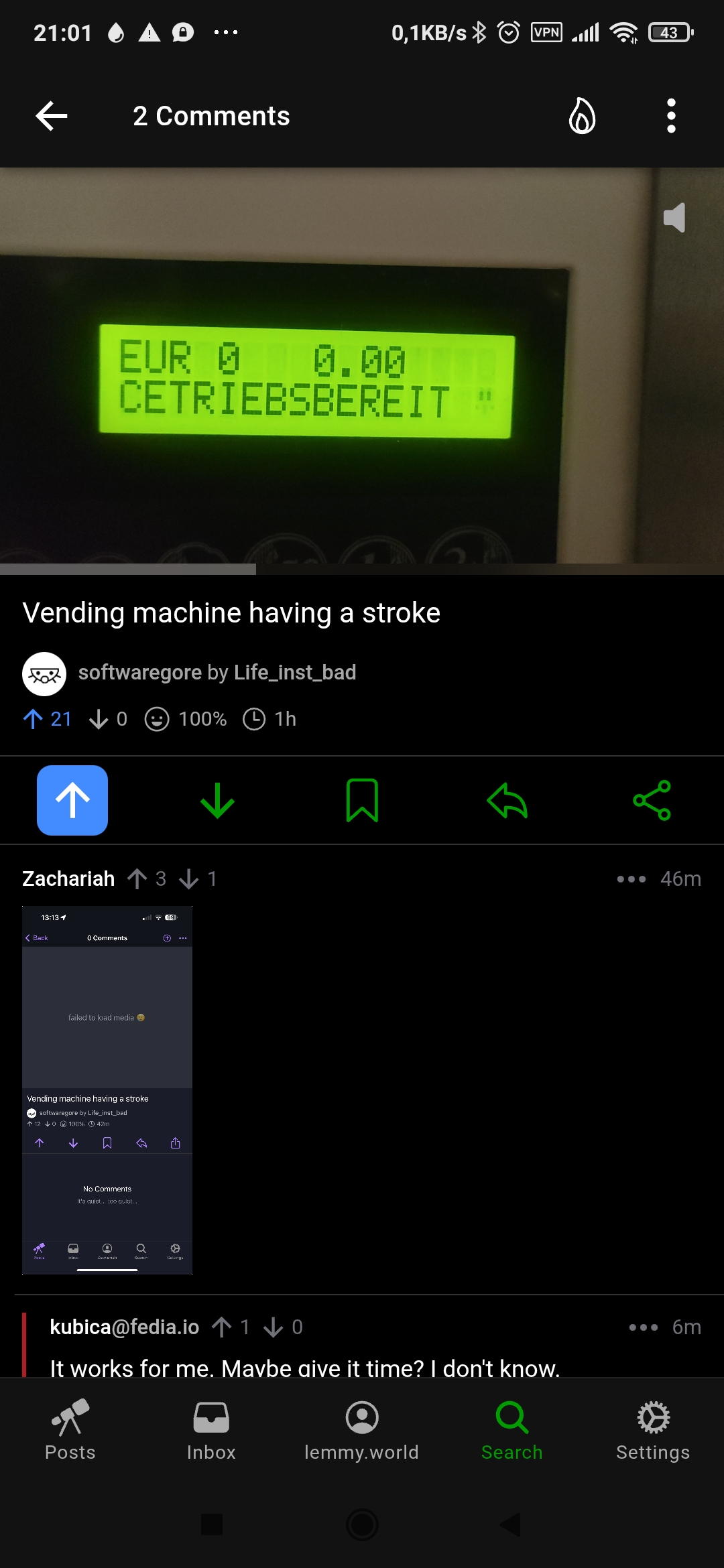Open the Settings tab
The height and width of the screenshot is (1568, 724).
pyautogui.click(x=653, y=1429)
